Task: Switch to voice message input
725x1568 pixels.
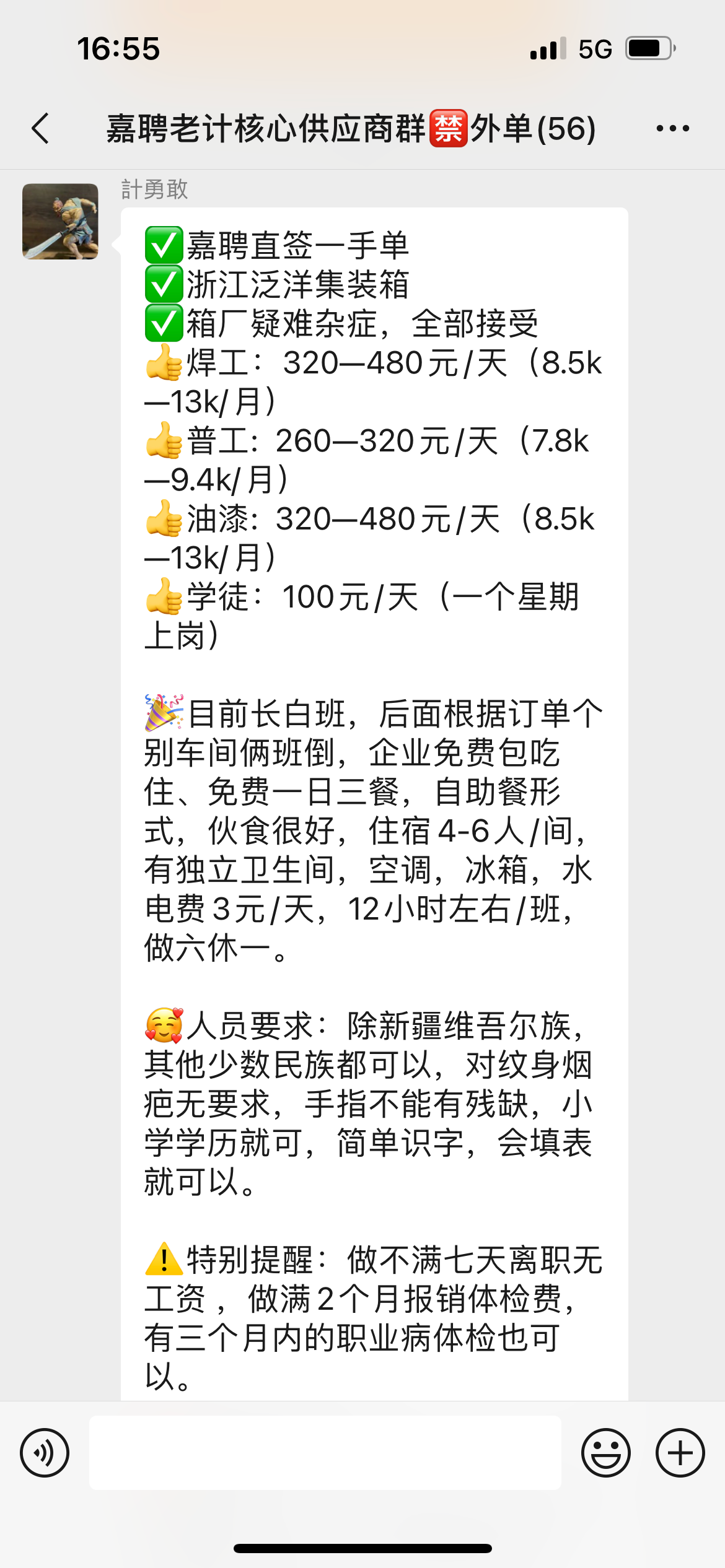Action: (x=45, y=1453)
